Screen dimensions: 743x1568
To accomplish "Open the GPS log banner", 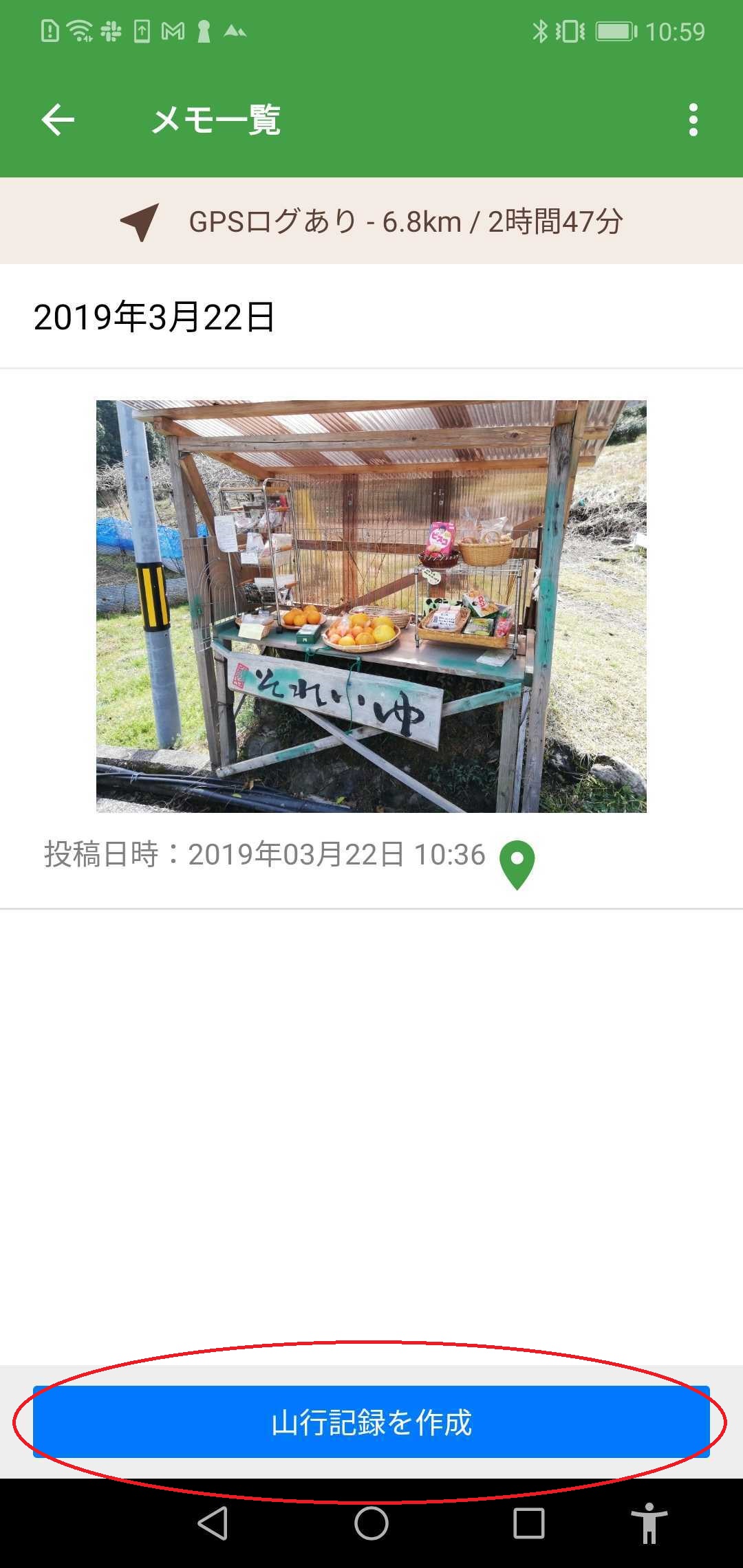I will click(371, 221).
